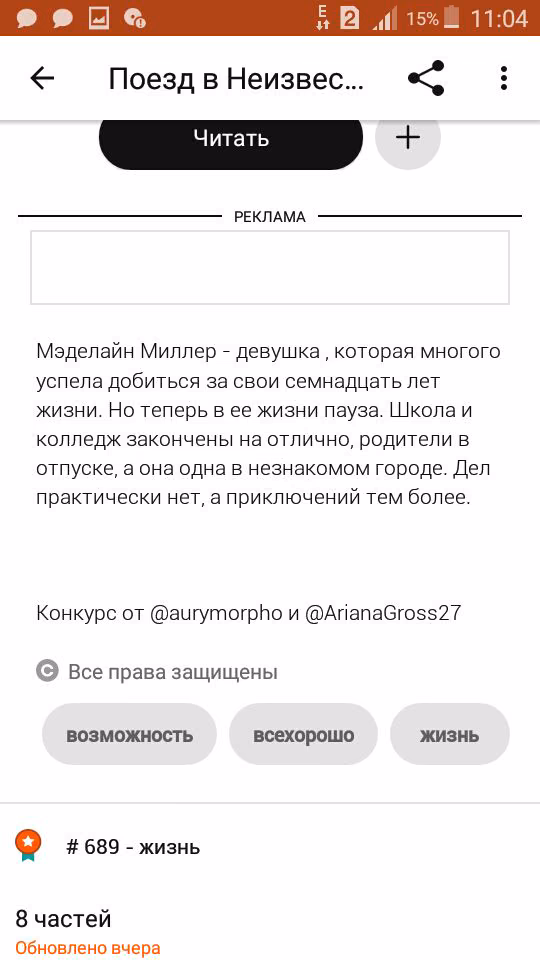Add story to library with plus

408,138
